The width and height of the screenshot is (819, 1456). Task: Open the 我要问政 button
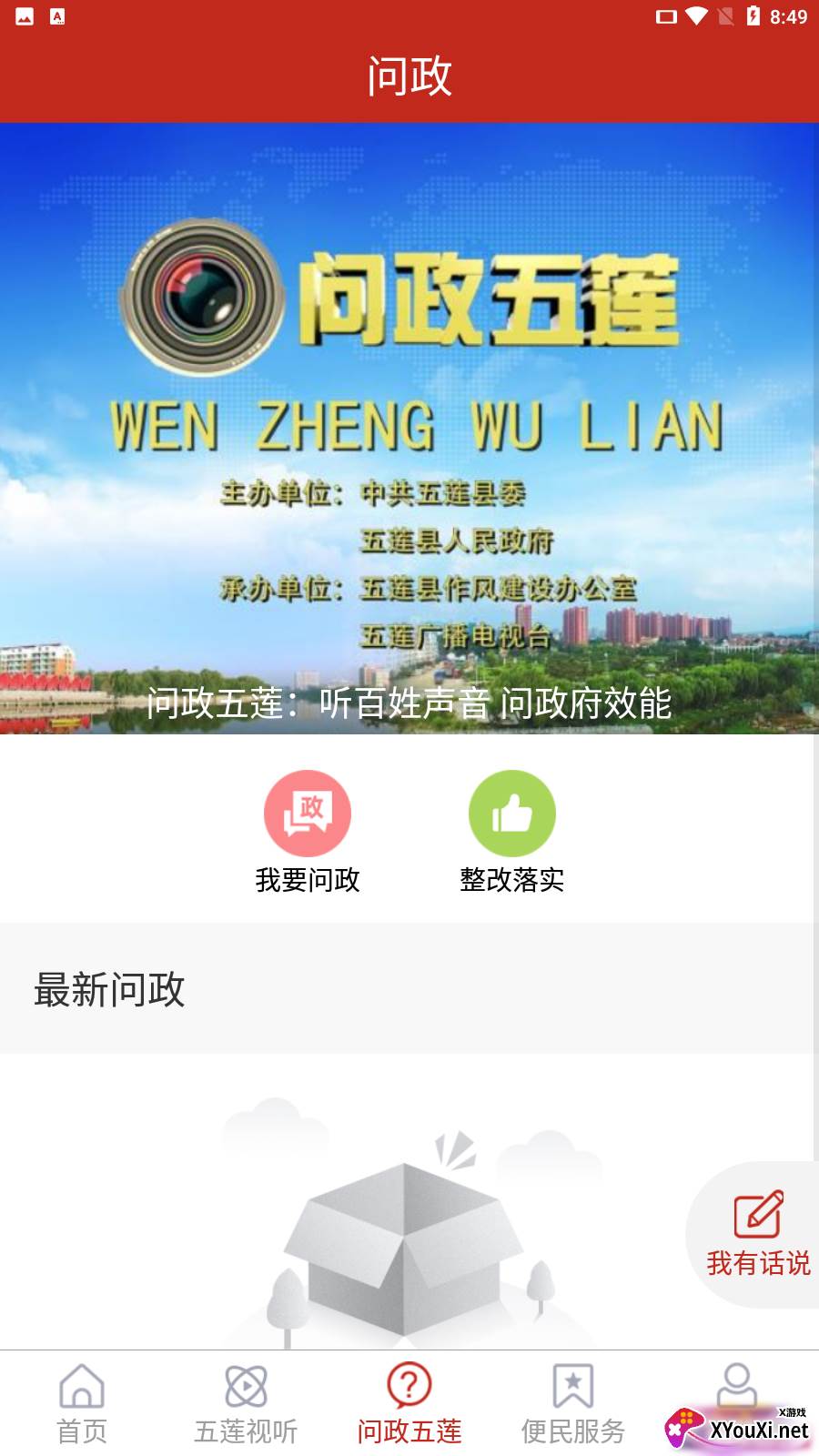click(308, 832)
